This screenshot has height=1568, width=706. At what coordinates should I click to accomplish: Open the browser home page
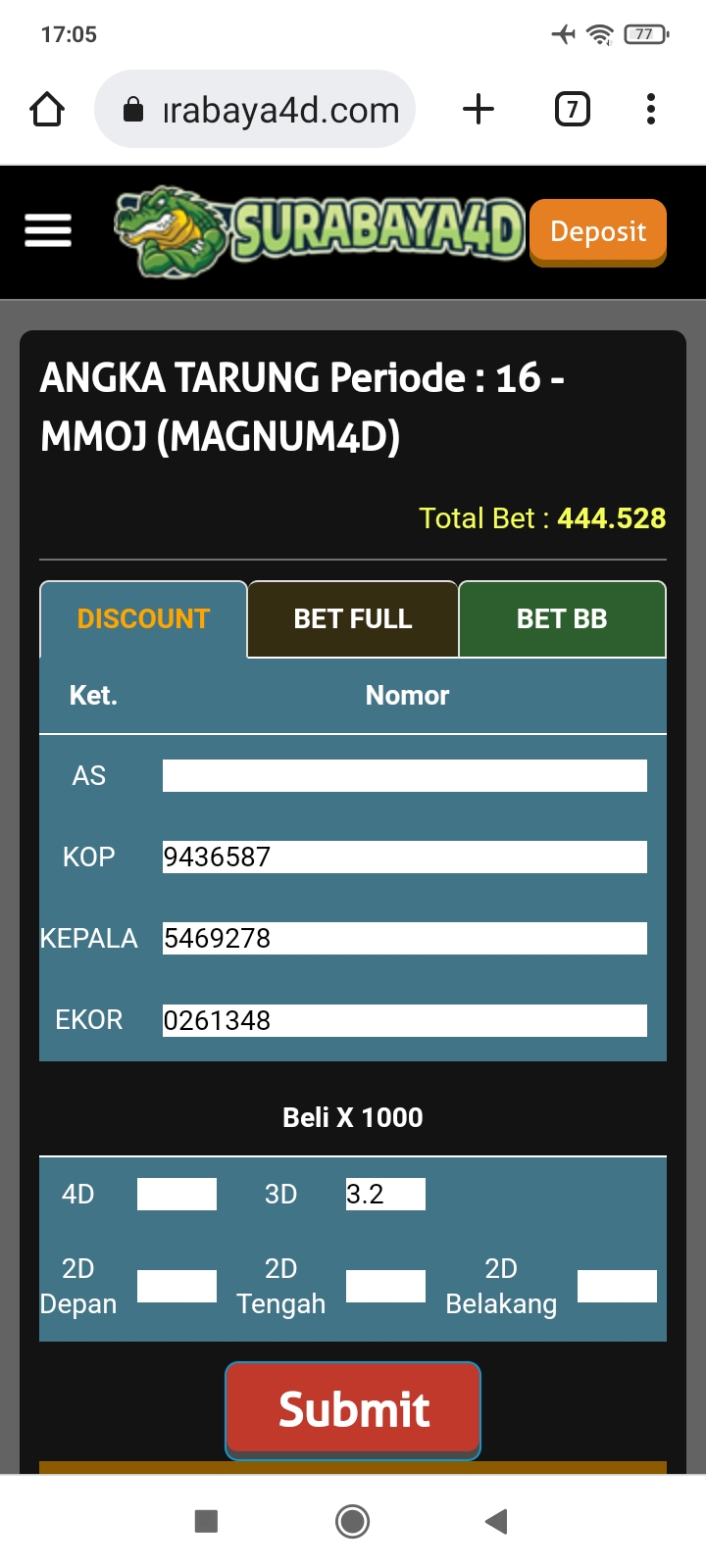pos(47,109)
